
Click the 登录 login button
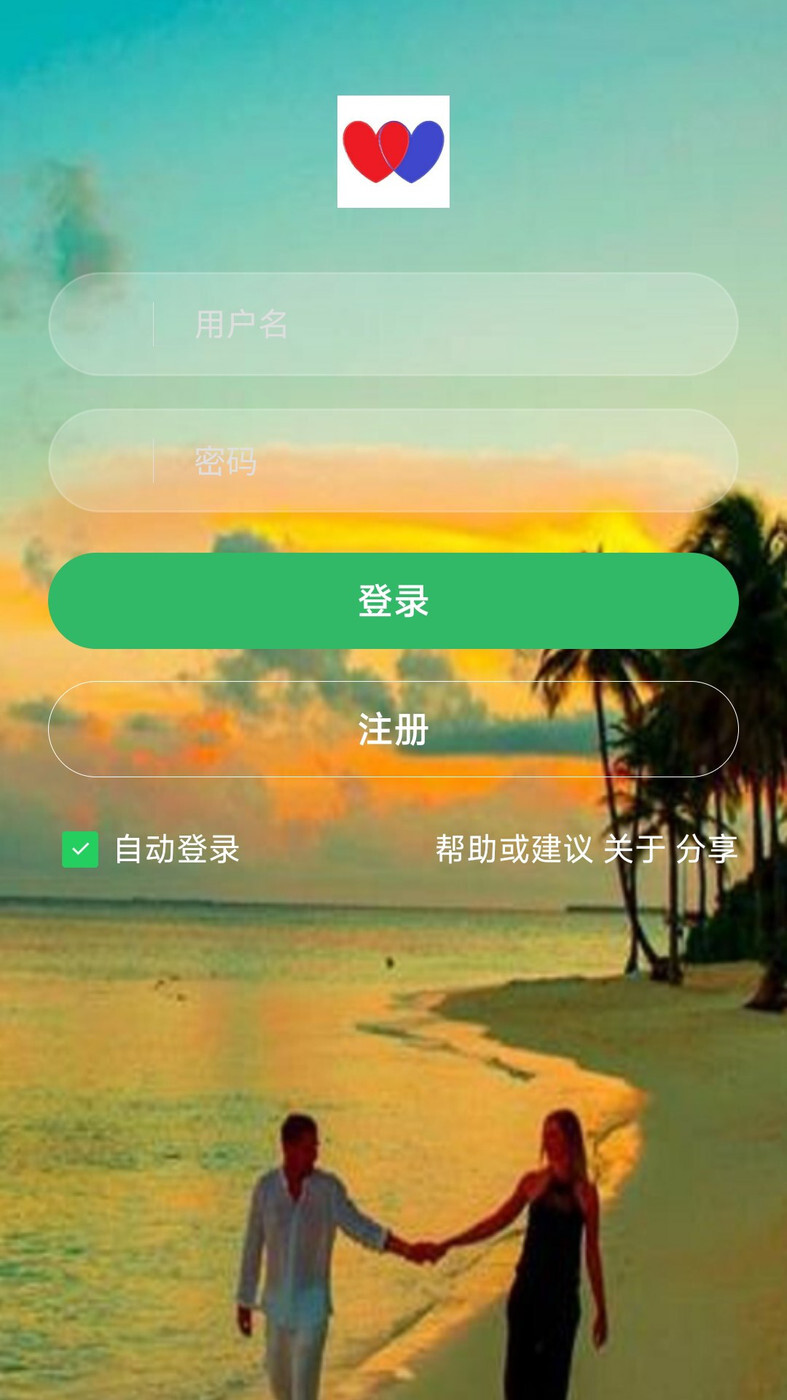pyautogui.click(x=393, y=600)
